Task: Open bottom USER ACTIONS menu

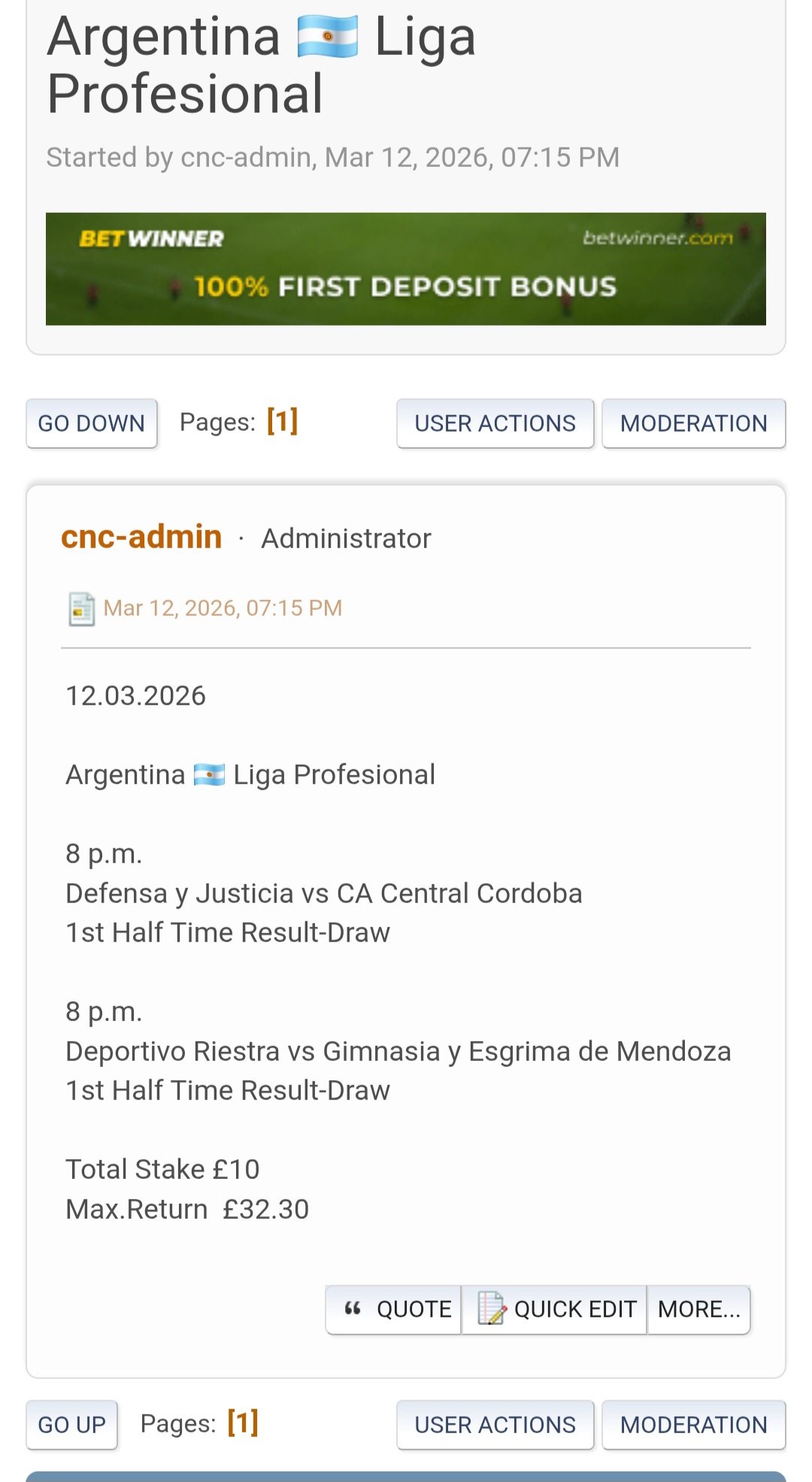Action: click(495, 1424)
